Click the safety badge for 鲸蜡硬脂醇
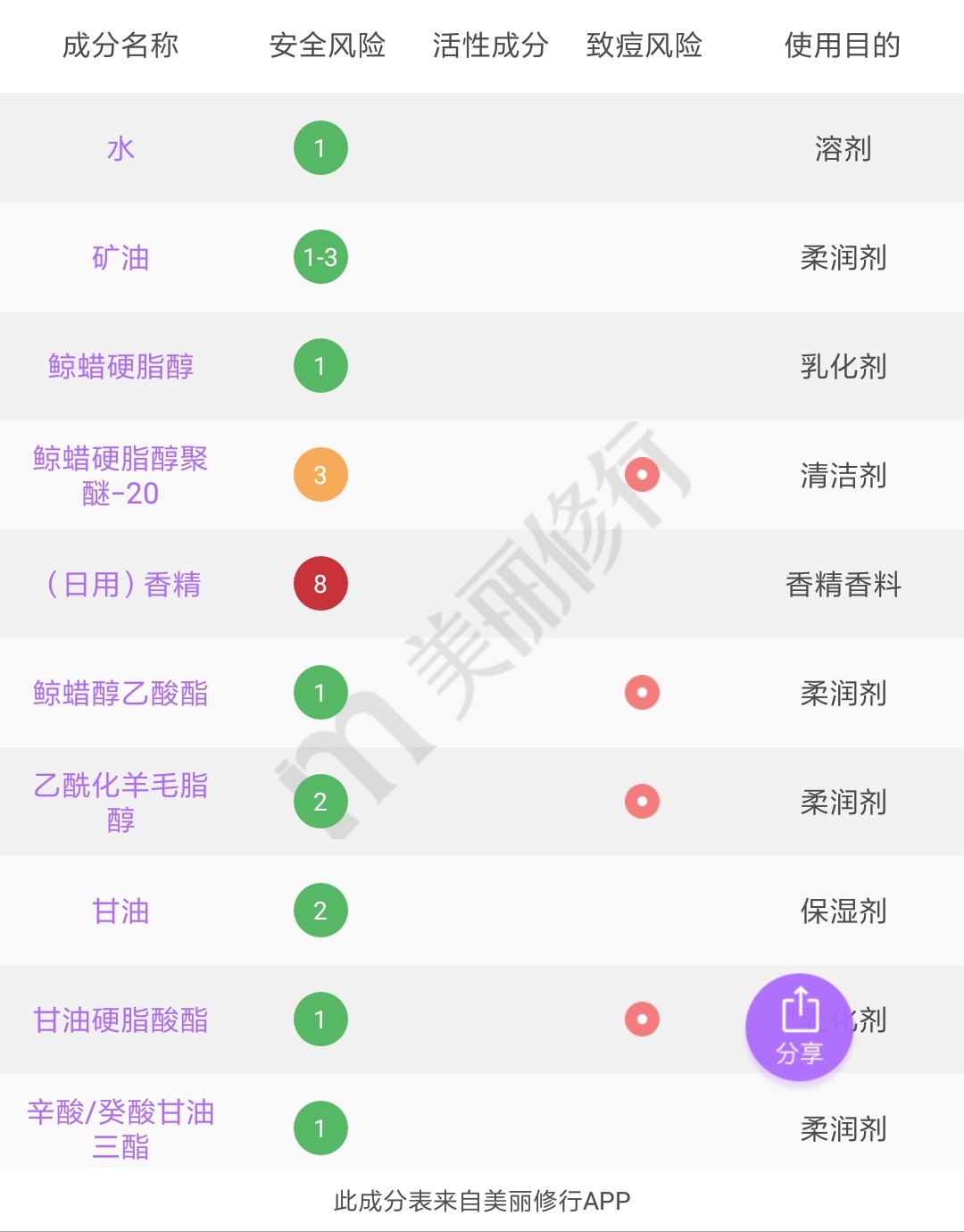 320,365
